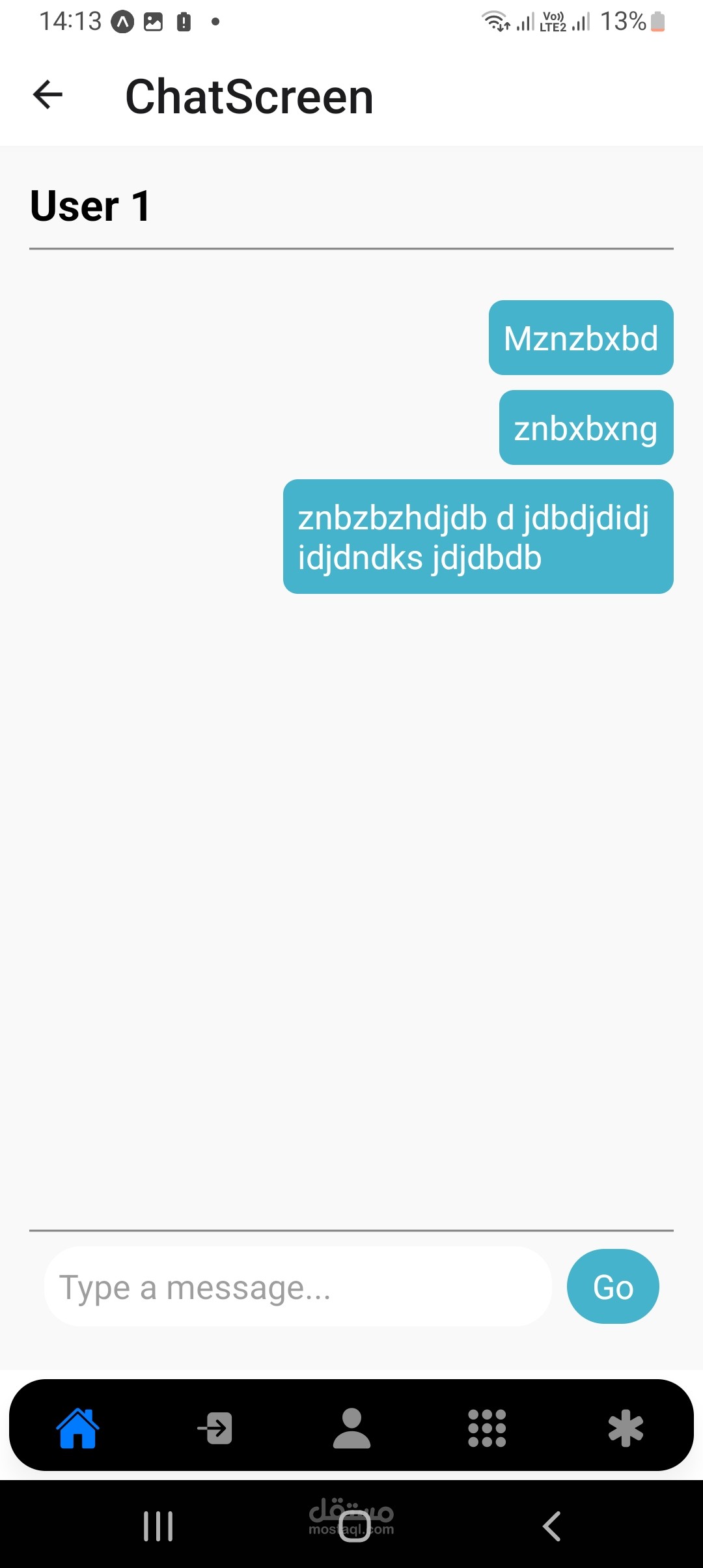Focus the Type a message field

click(297, 1287)
